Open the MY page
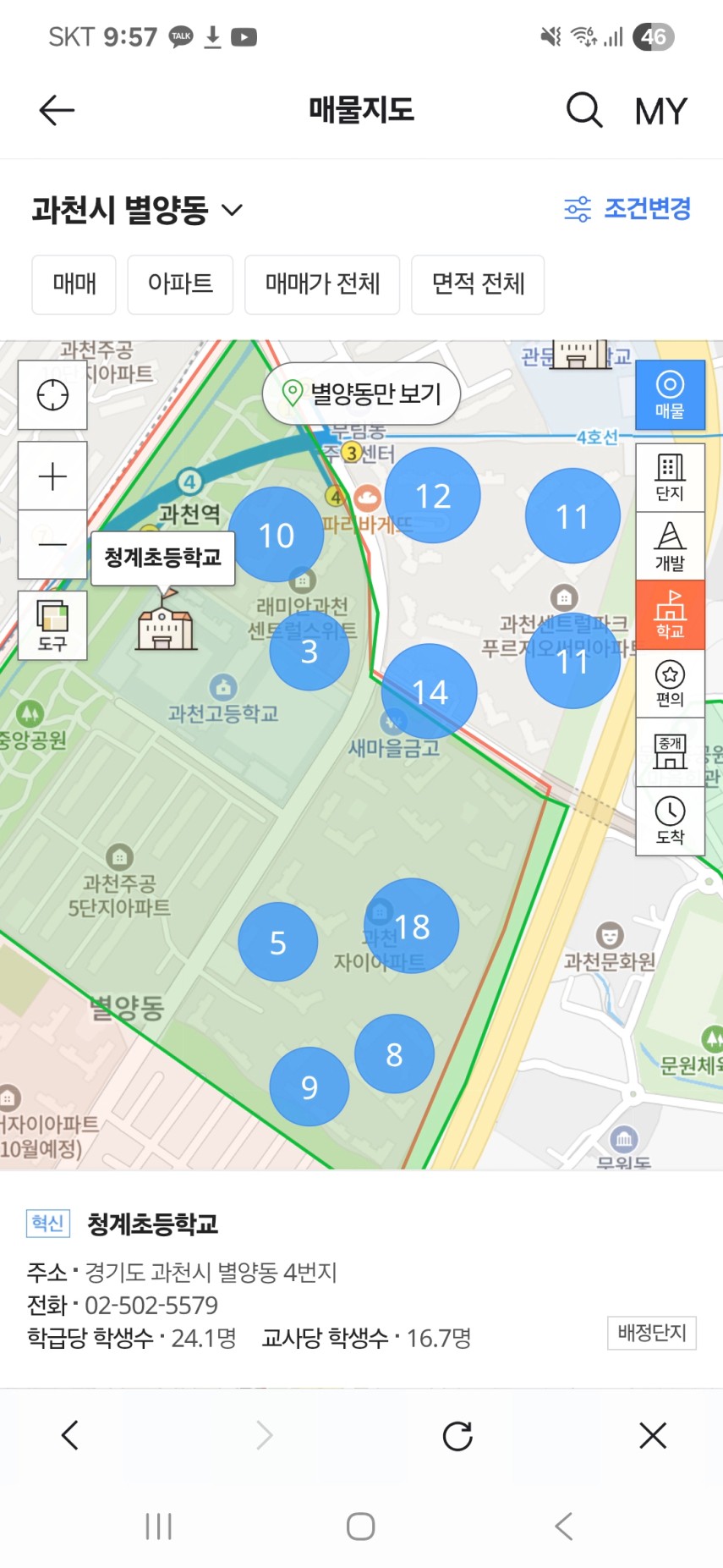The image size is (723, 1568). pos(661,111)
